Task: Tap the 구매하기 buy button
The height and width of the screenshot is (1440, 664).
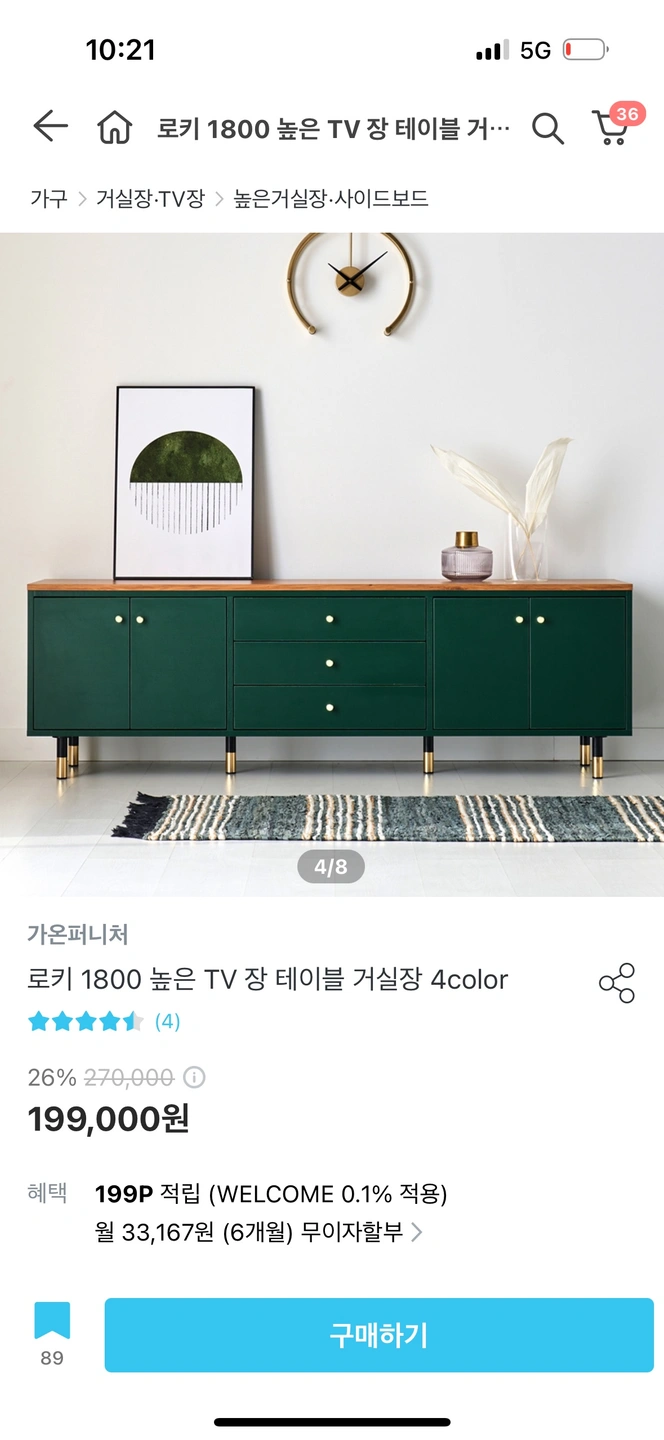Action: [x=379, y=1335]
